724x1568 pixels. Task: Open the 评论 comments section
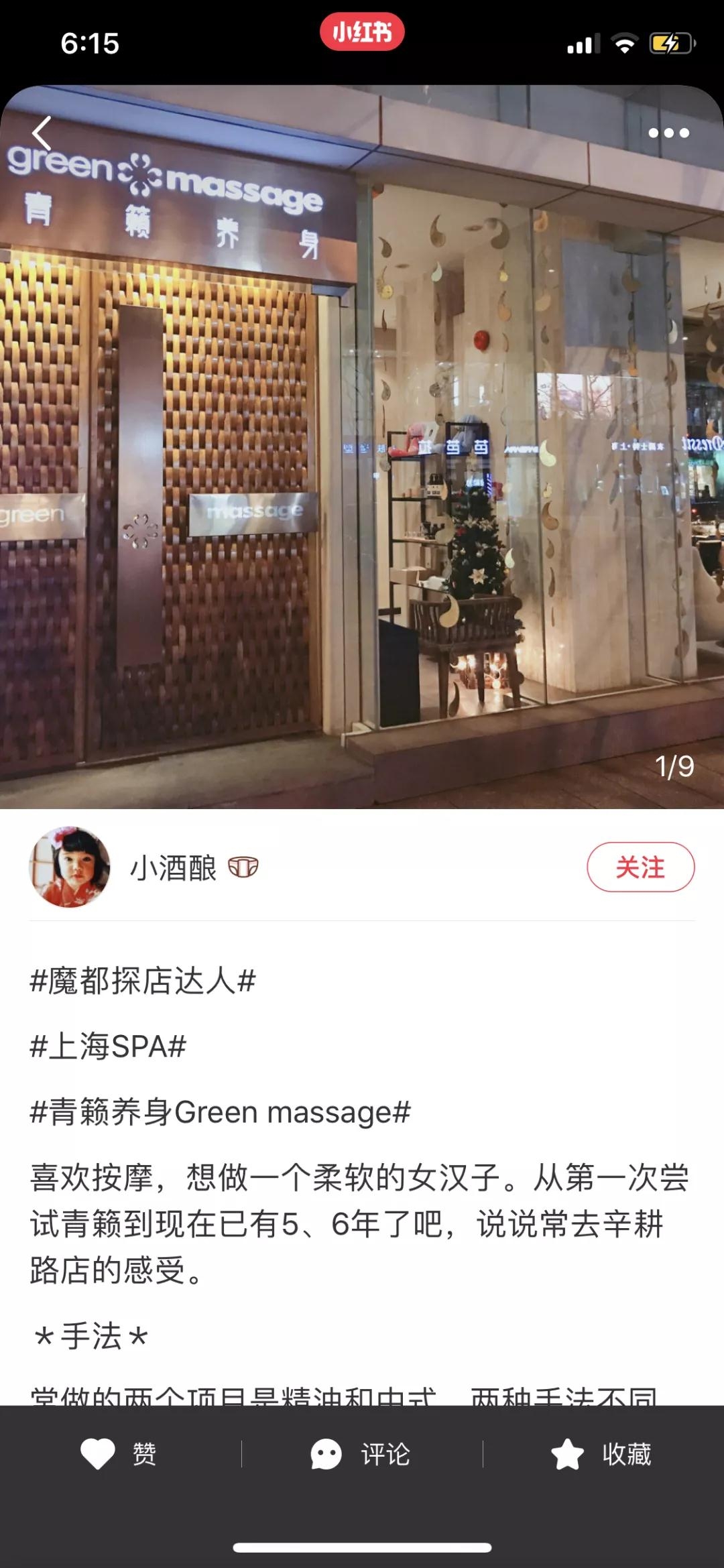pyautogui.click(x=361, y=1454)
